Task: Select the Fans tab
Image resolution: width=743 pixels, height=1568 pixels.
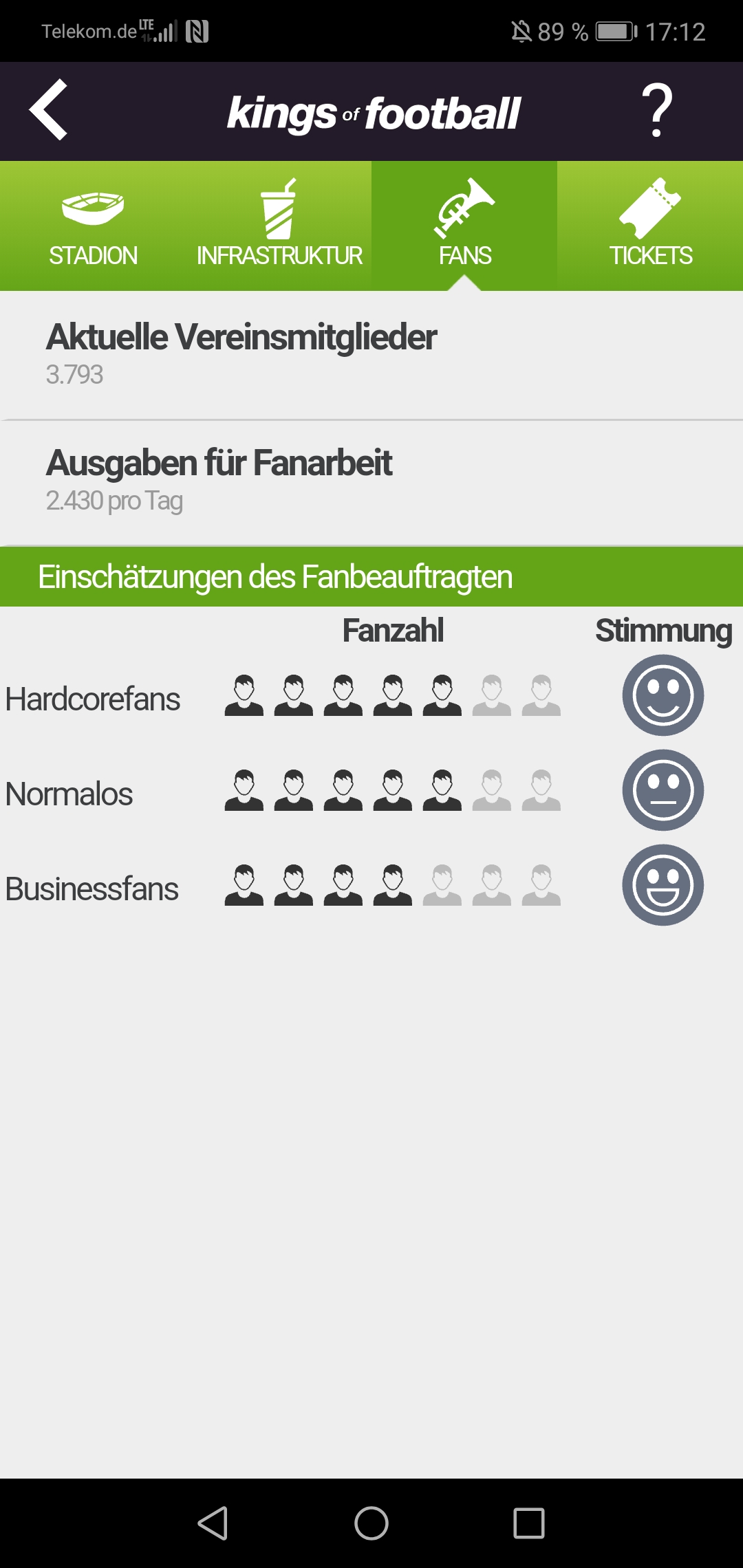Action: 464,227
